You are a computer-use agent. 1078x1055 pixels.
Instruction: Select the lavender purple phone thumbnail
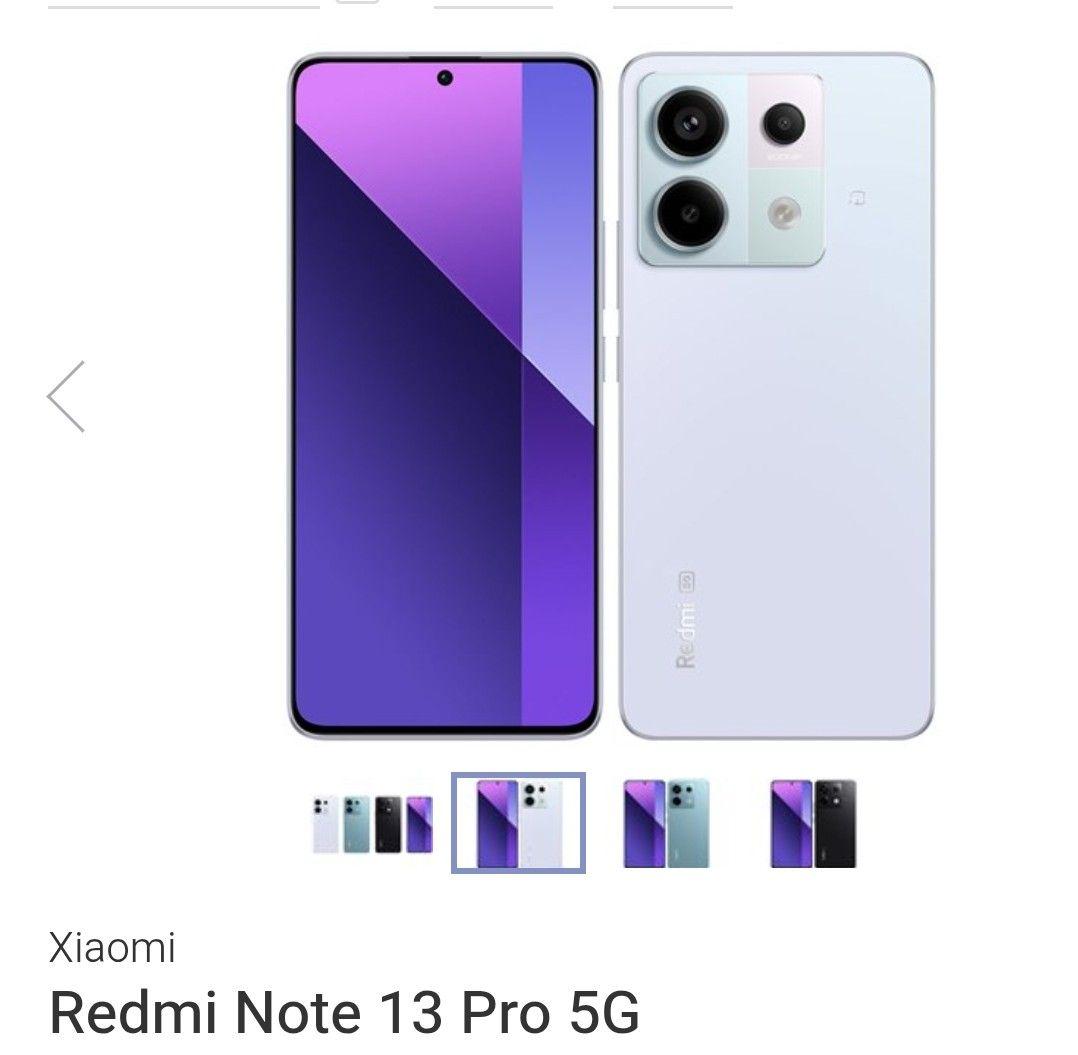[x=518, y=823]
